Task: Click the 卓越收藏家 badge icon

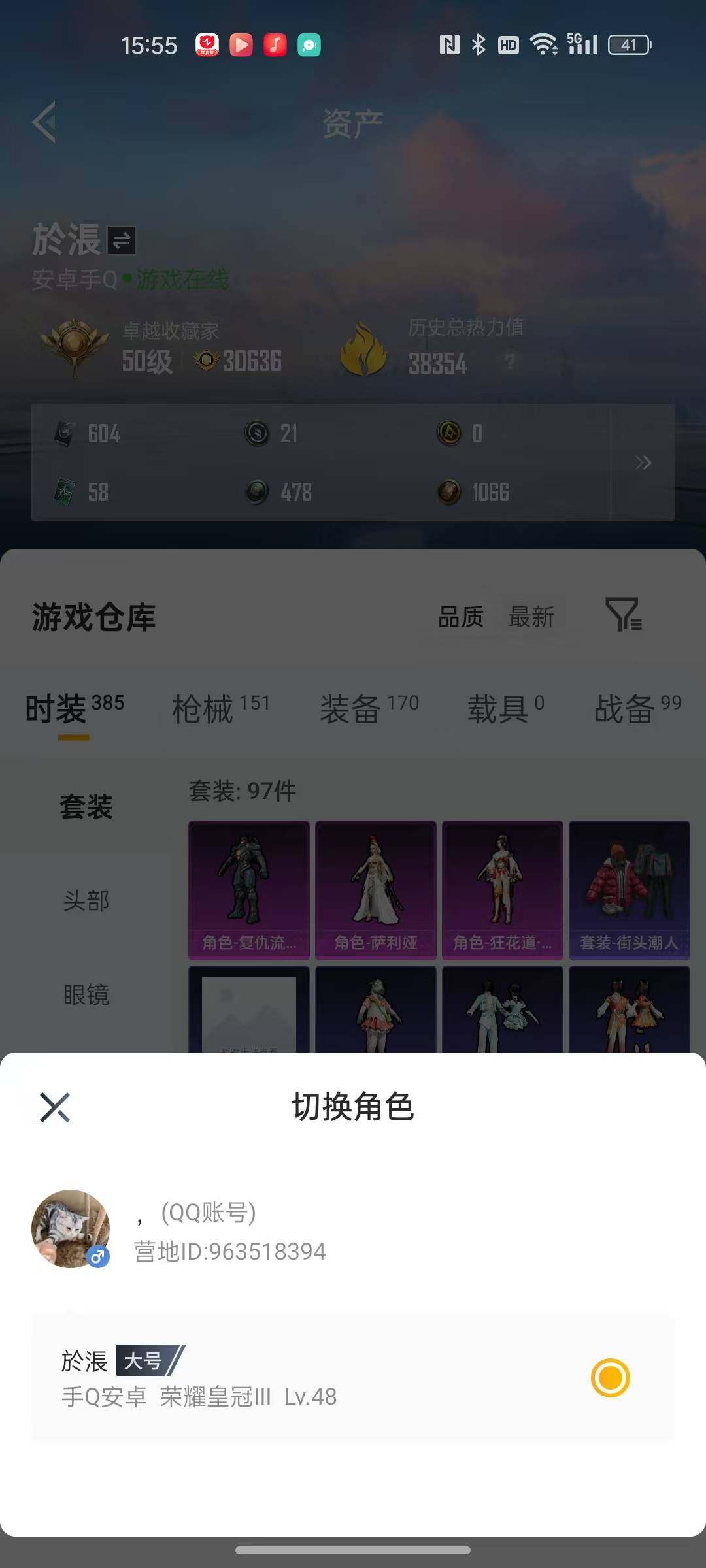Action: coord(74,344)
